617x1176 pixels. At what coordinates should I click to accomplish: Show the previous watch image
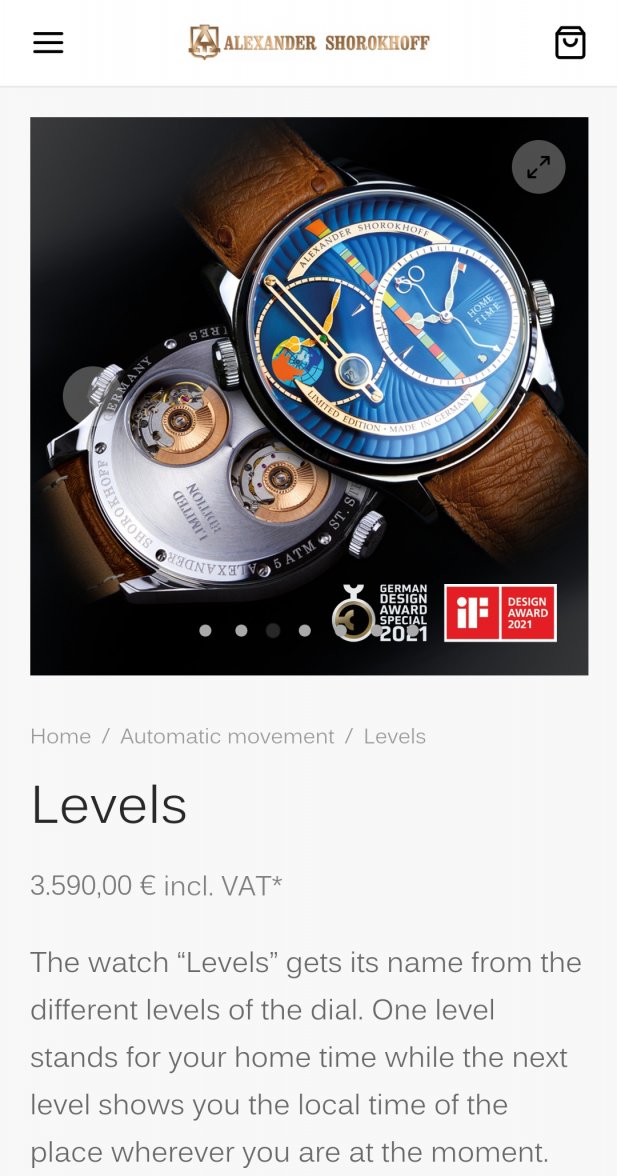(x=88, y=394)
